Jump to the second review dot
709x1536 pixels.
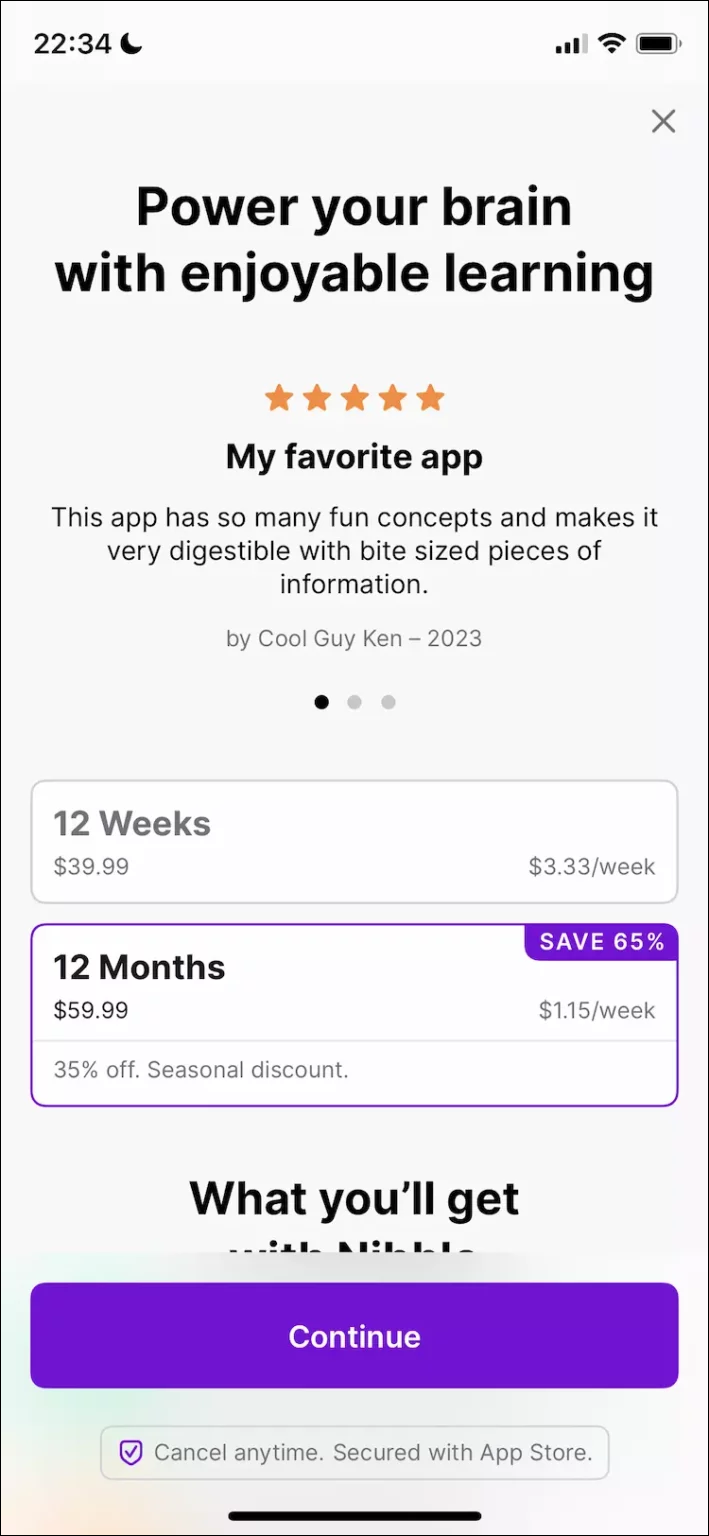point(354,702)
